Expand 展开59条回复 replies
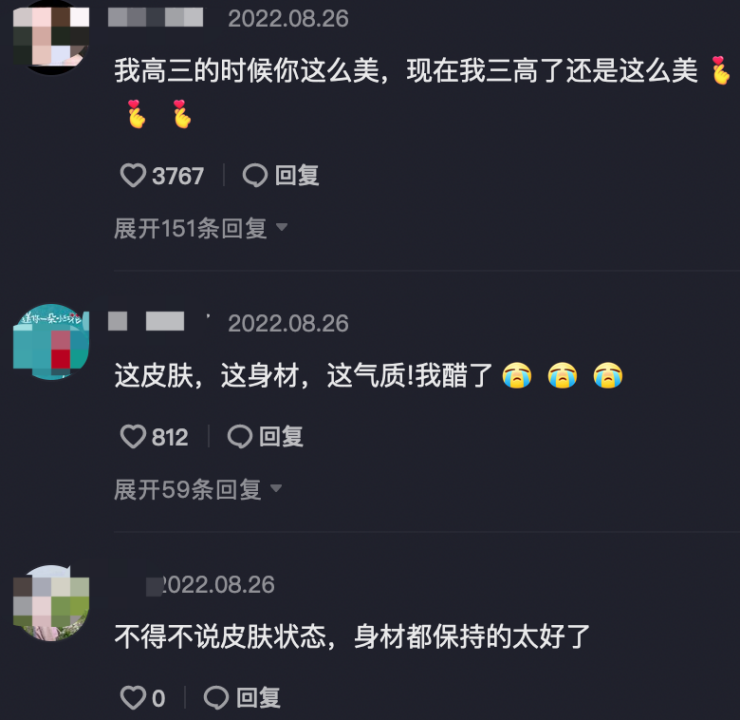 click(x=197, y=489)
